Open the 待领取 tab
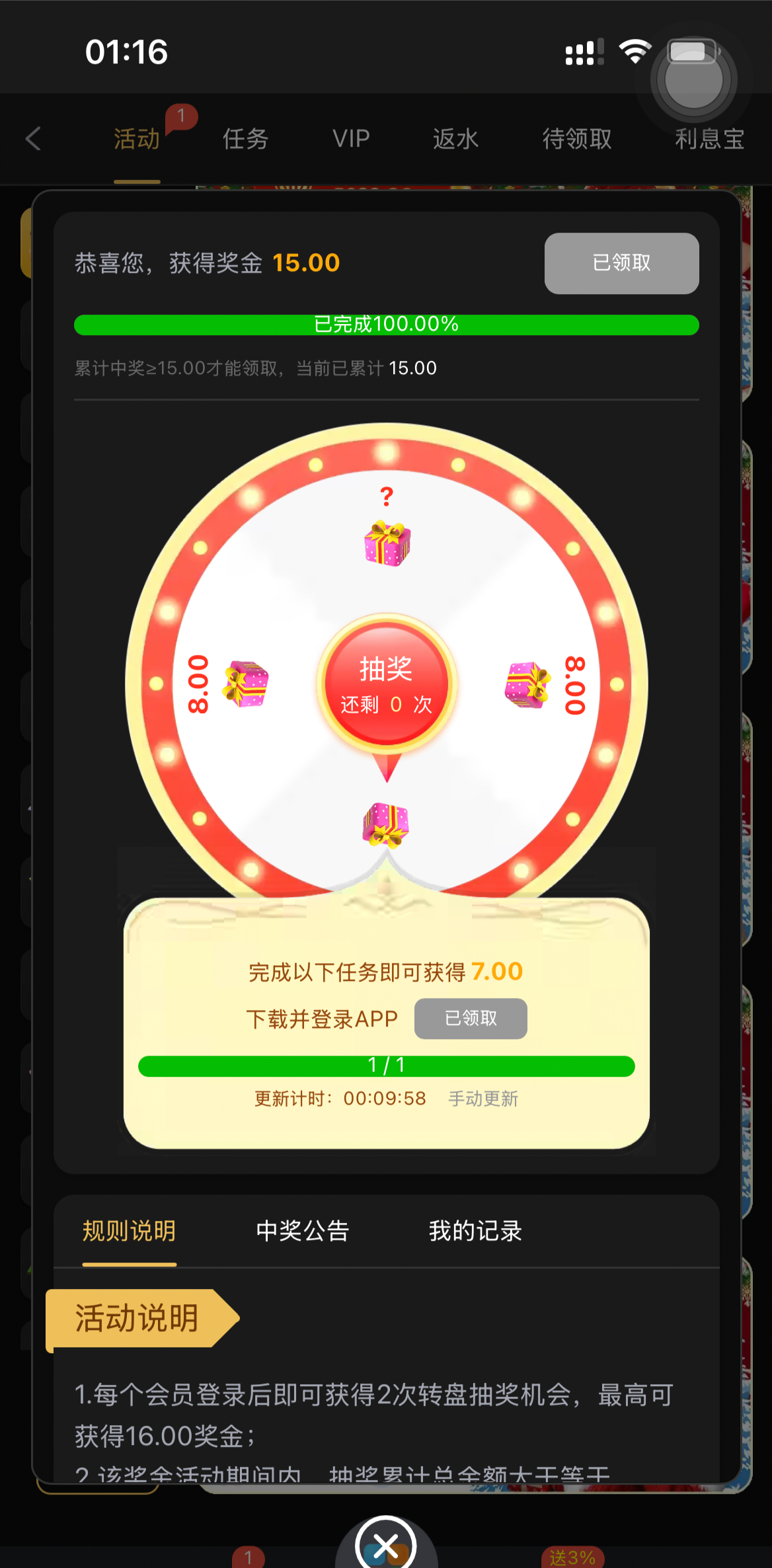Viewport: 772px width, 1568px height. click(x=577, y=139)
